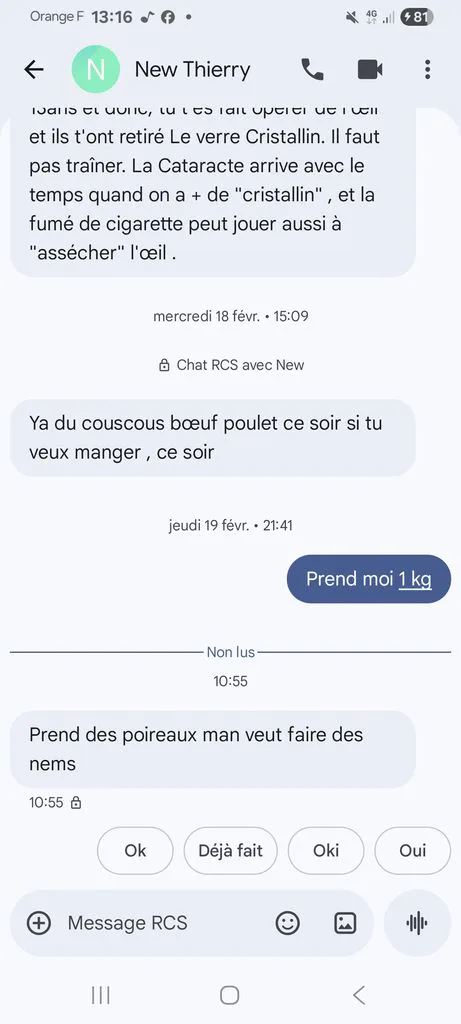Image resolution: width=461 pixels, height=1024 pixels.
Task: Start a voice call with New Thierry
Action: click(x=312, y=69)
